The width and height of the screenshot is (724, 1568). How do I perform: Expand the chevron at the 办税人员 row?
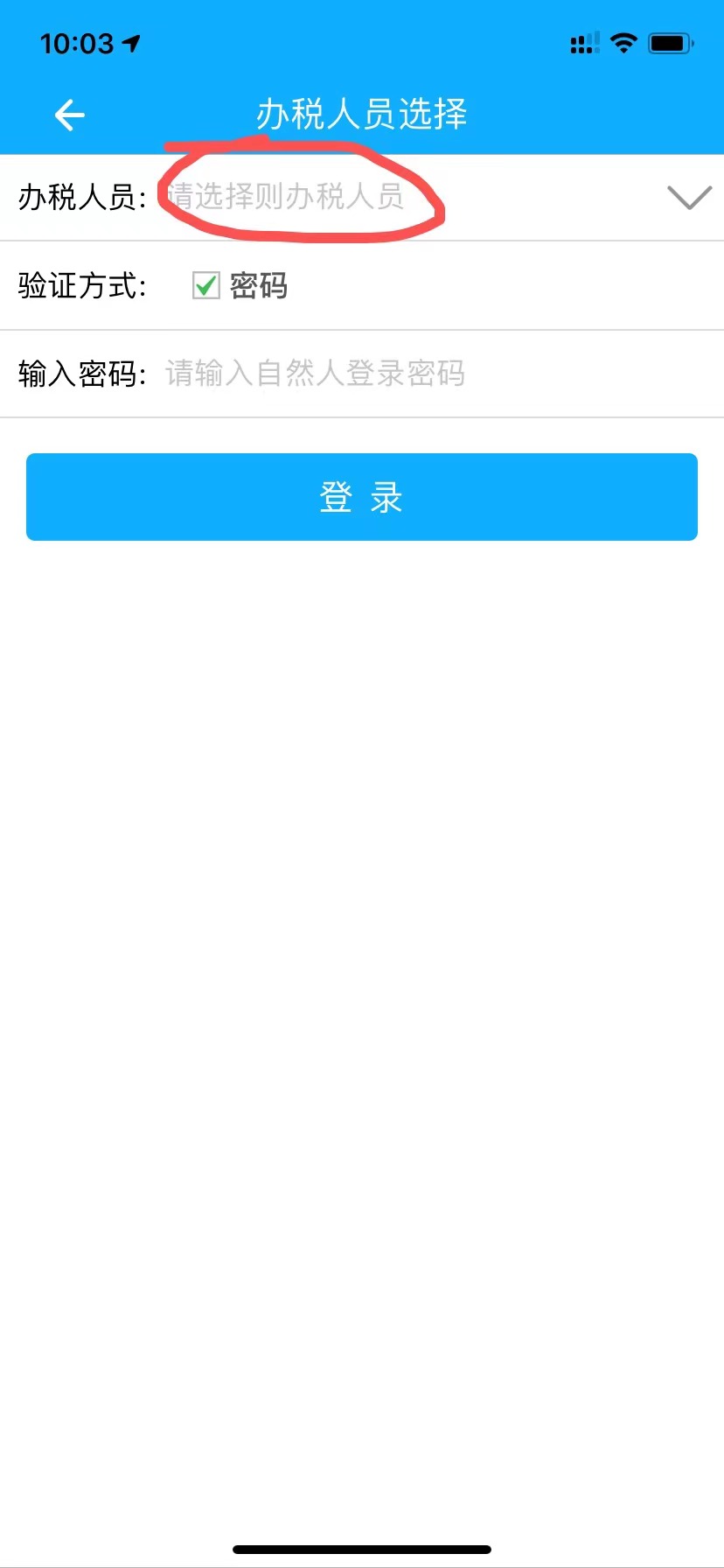tap(689, 197)
